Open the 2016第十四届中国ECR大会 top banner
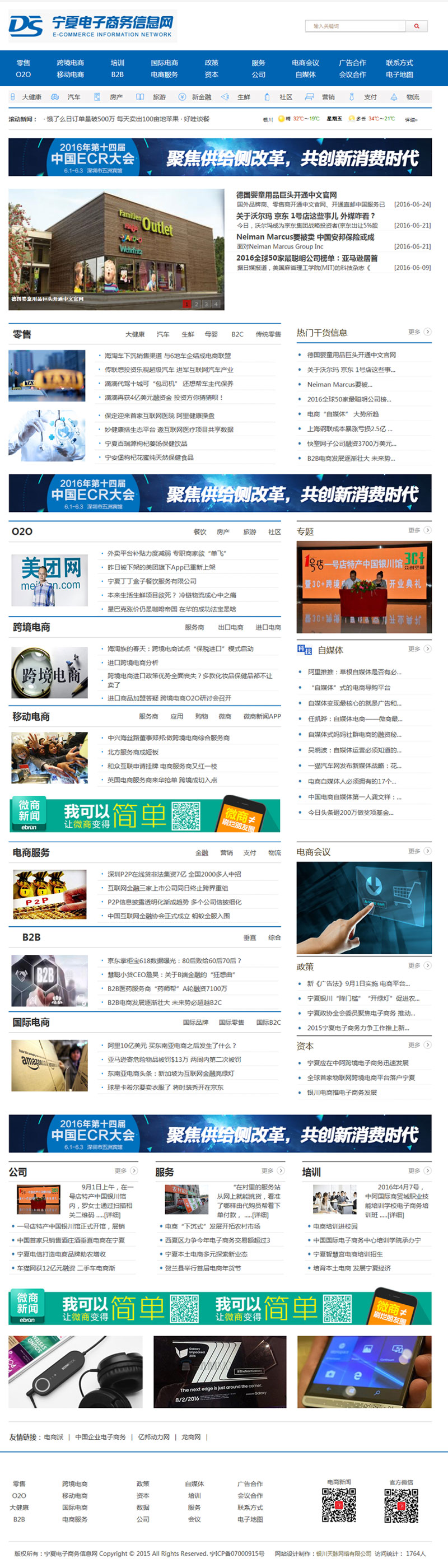Image resolution: width=448 pixels, height=1568 pixels. coord(220,157)
